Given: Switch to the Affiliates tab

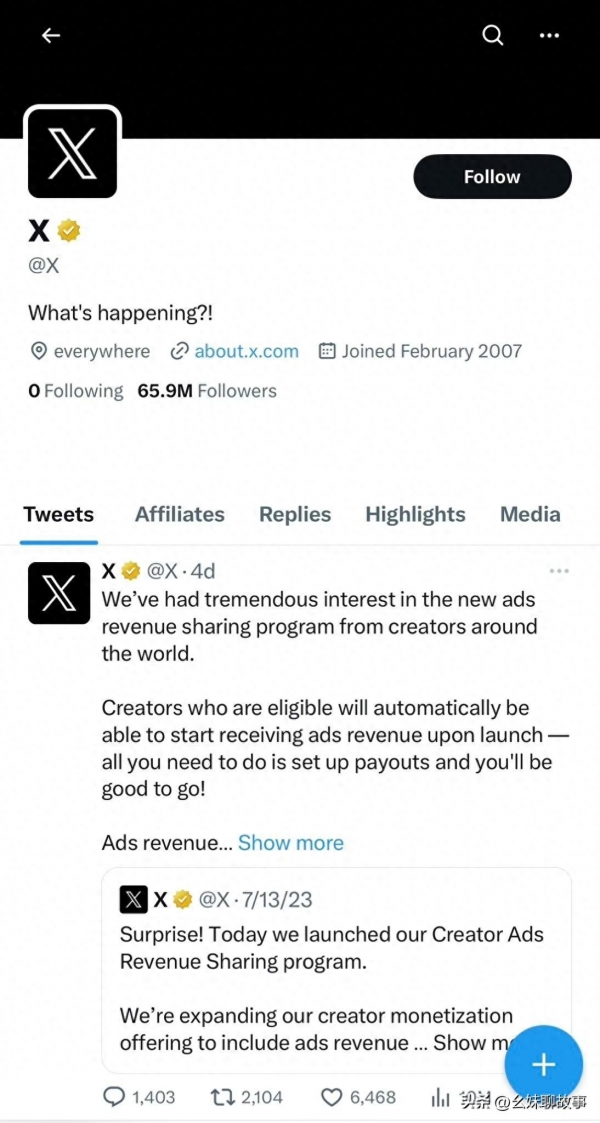Looking at the screenshot, I should click(x=180, y=514).
